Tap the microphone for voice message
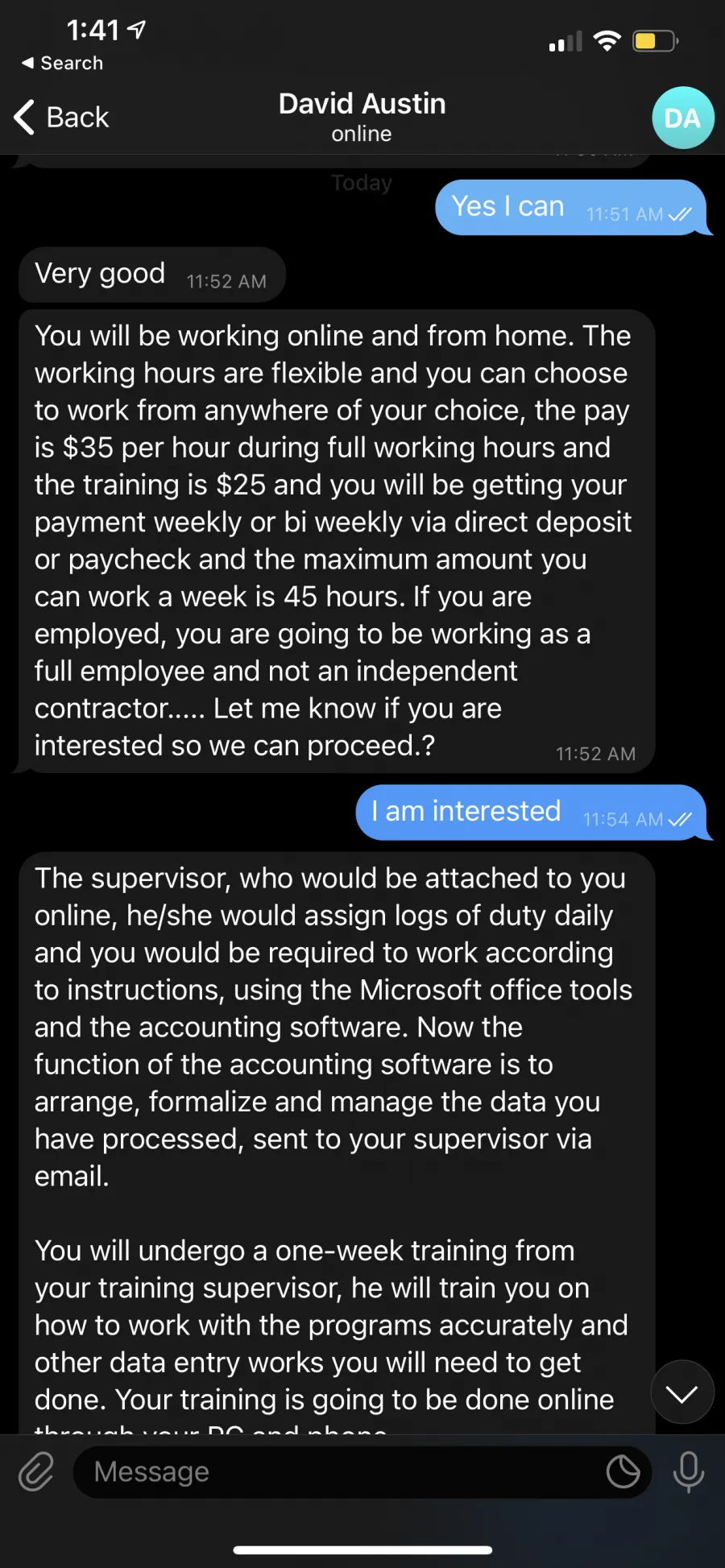Viewport: 725px width, 1568px height. pos(688,1472)
